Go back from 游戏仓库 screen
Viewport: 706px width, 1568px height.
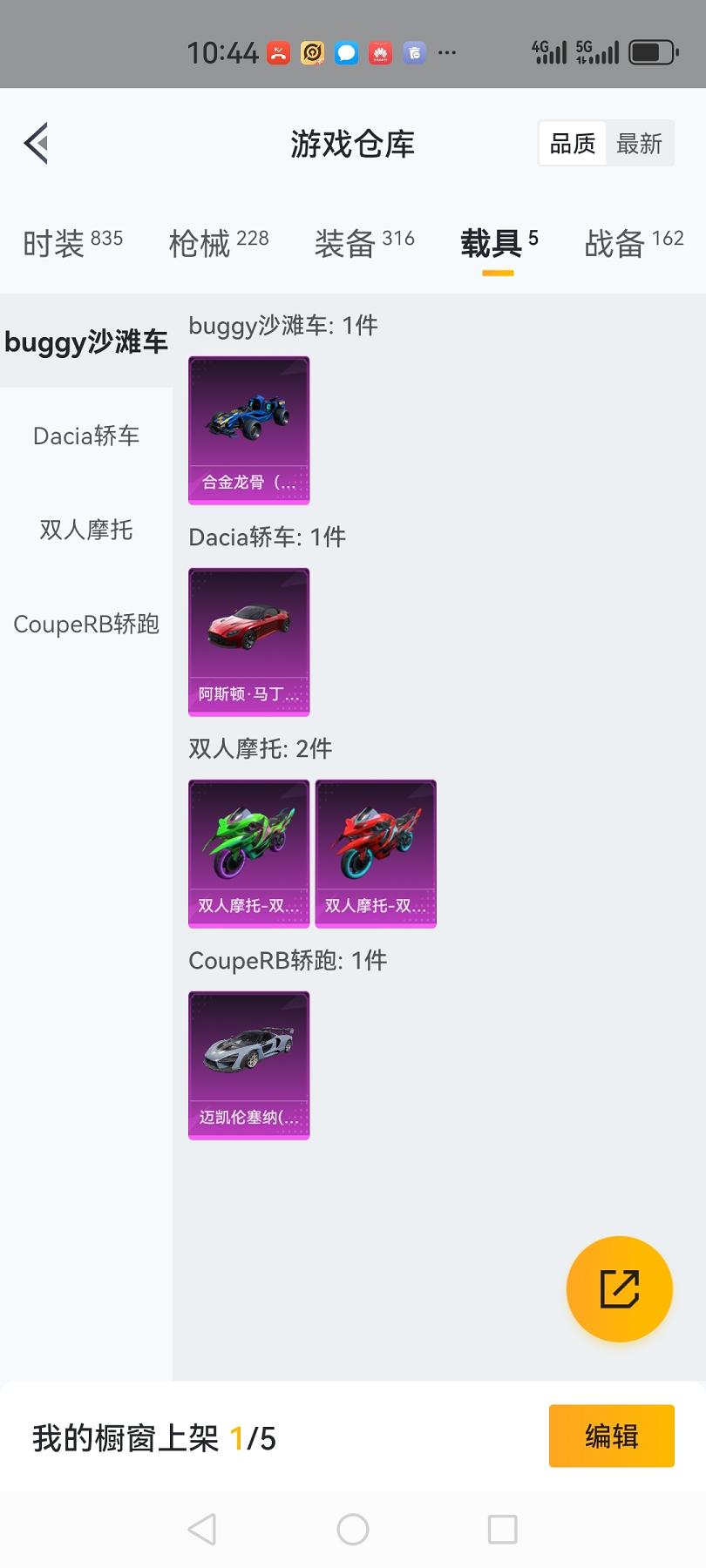pyautogui.click(x=37, y=144)
